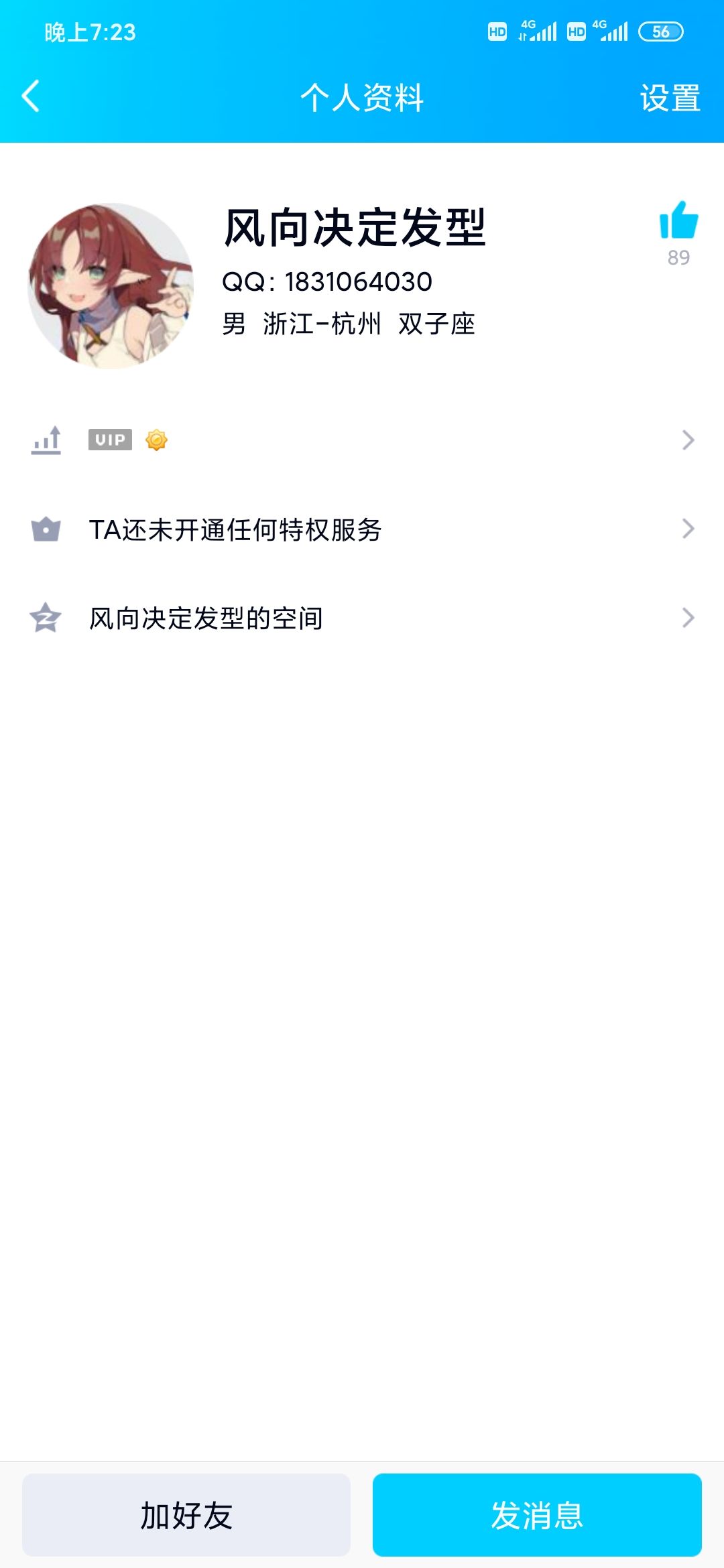The width and height of the screenshot is (724, 1568).
Task: Like this profile with the thumbs-up
Action: tap(678, 222)
